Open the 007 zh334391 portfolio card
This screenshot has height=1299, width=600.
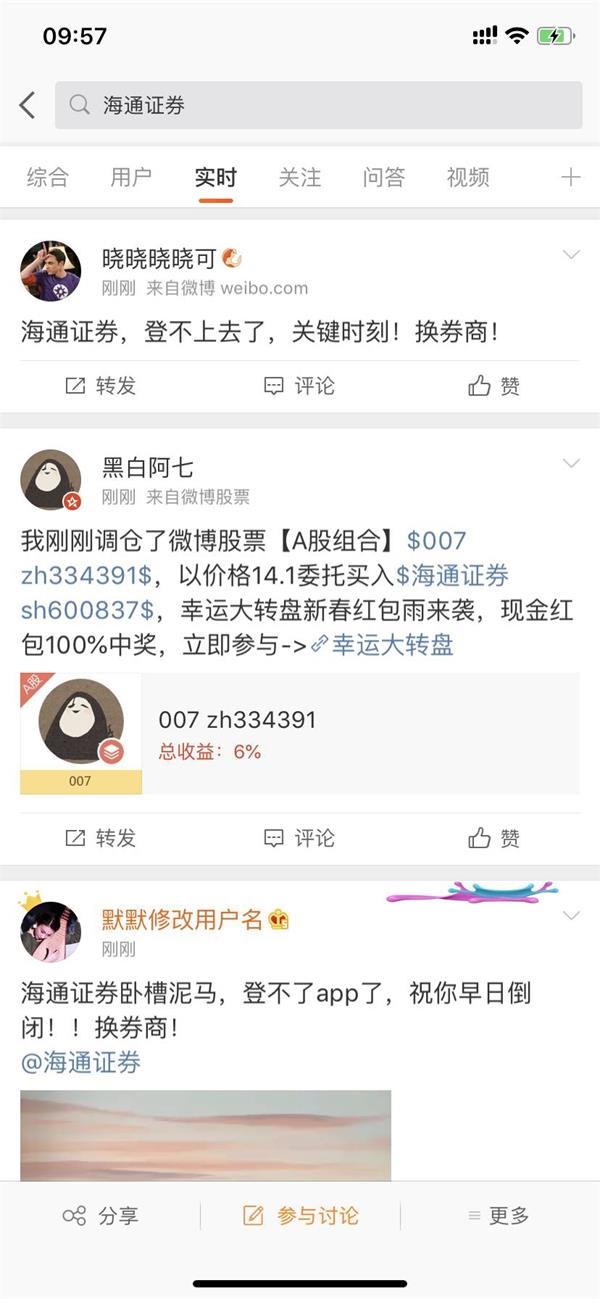click(x=300, y=734)
